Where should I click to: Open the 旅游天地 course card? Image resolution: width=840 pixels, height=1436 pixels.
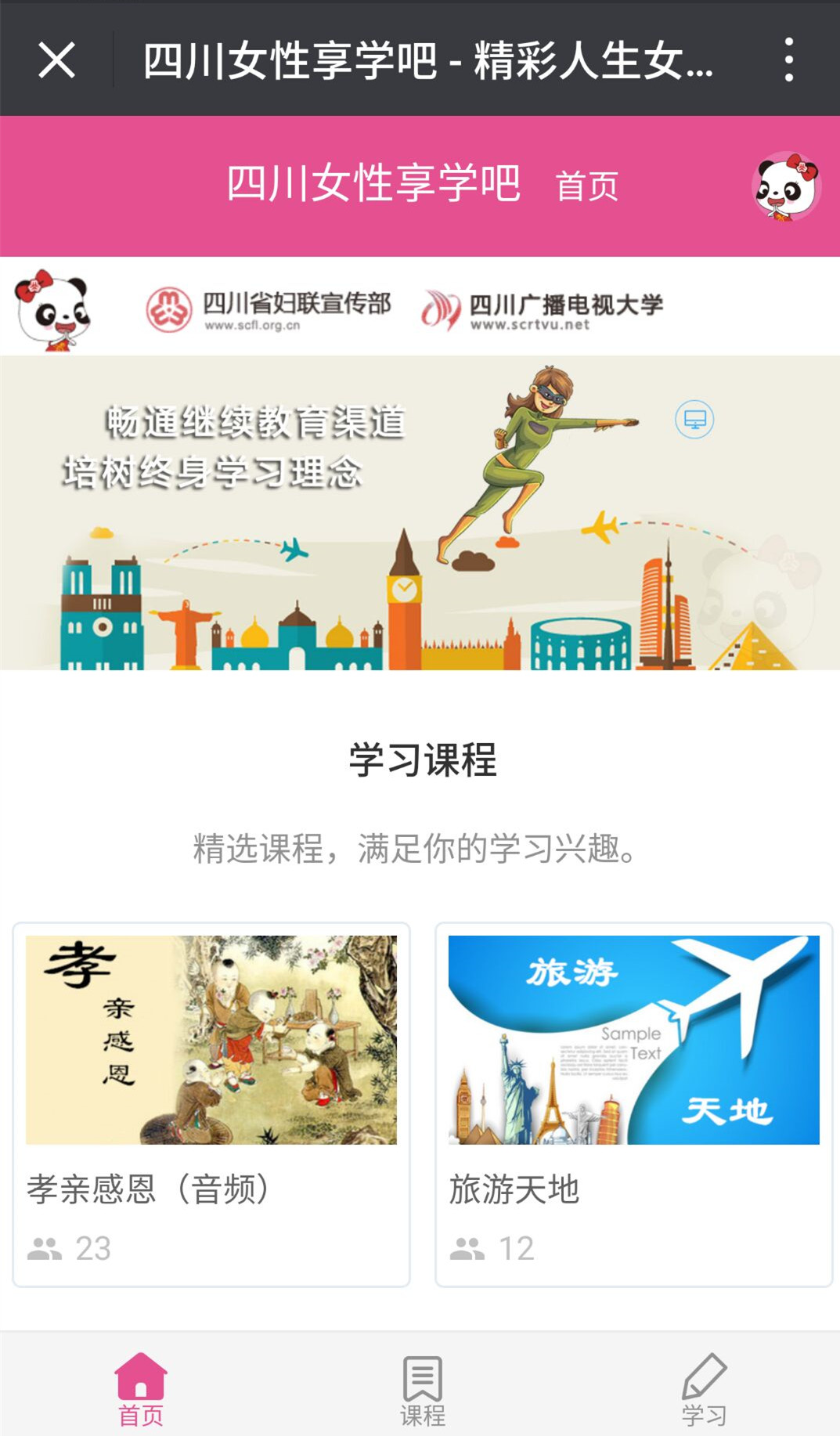tap(634, 1104)
